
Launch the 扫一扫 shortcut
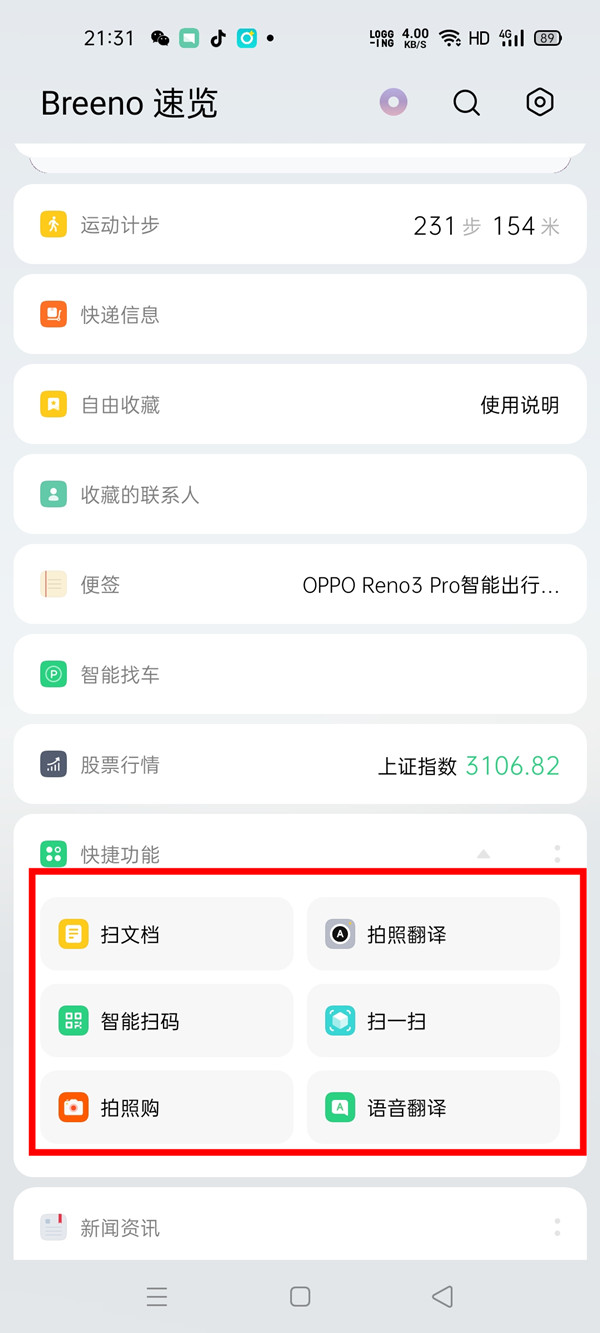point(432,1021)
